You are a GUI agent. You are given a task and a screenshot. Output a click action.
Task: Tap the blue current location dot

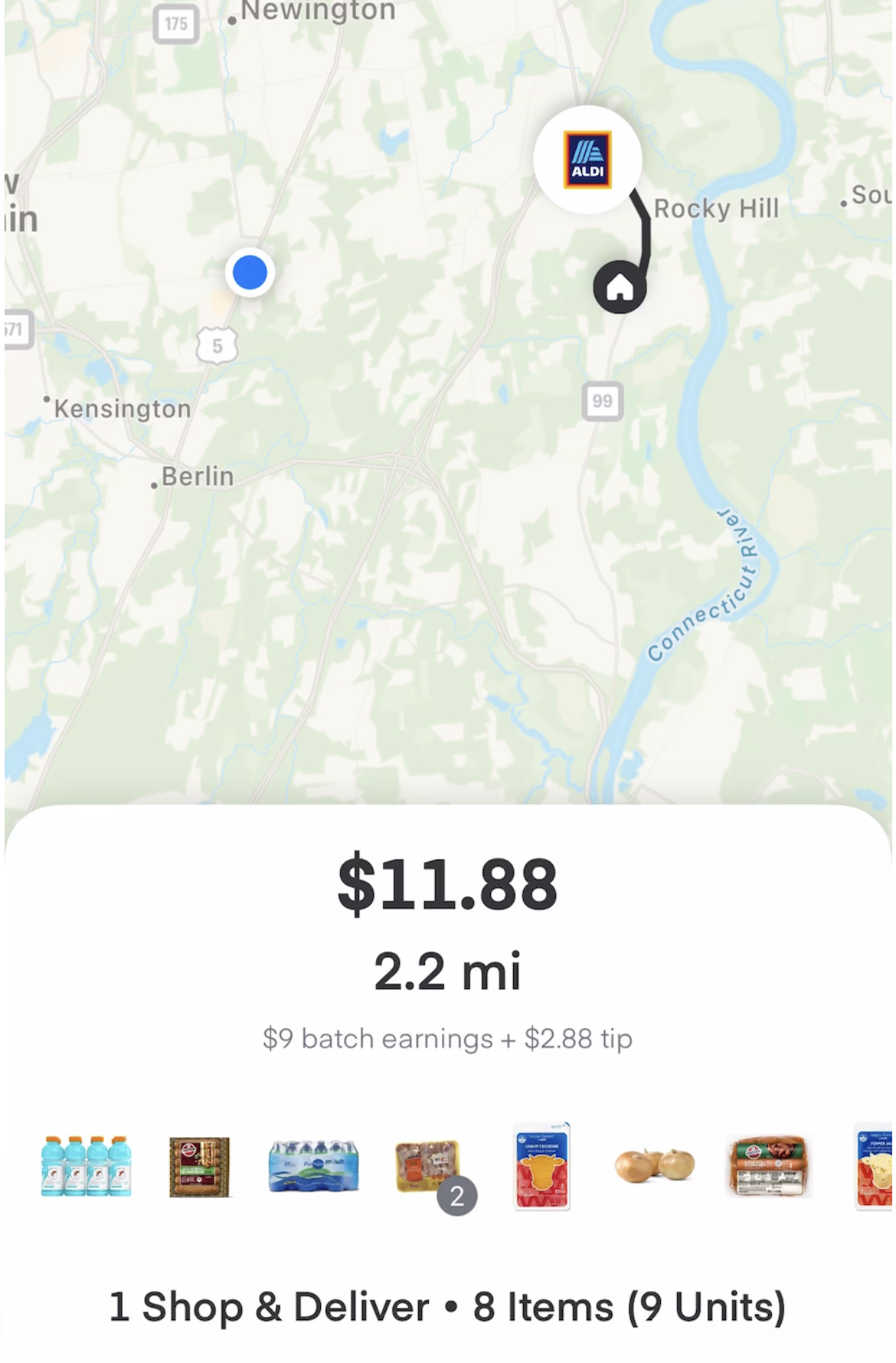pyautogui.click(x=249, y=273)
